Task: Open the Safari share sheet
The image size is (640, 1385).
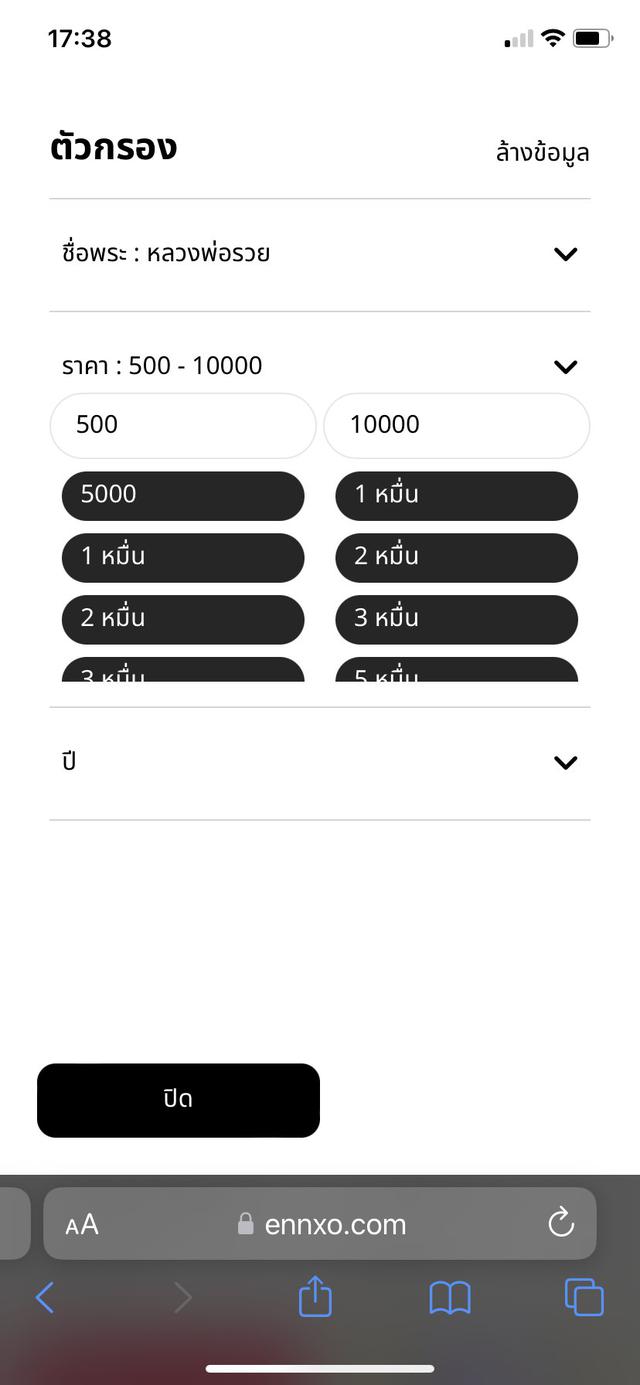Action: point(315,1297)
